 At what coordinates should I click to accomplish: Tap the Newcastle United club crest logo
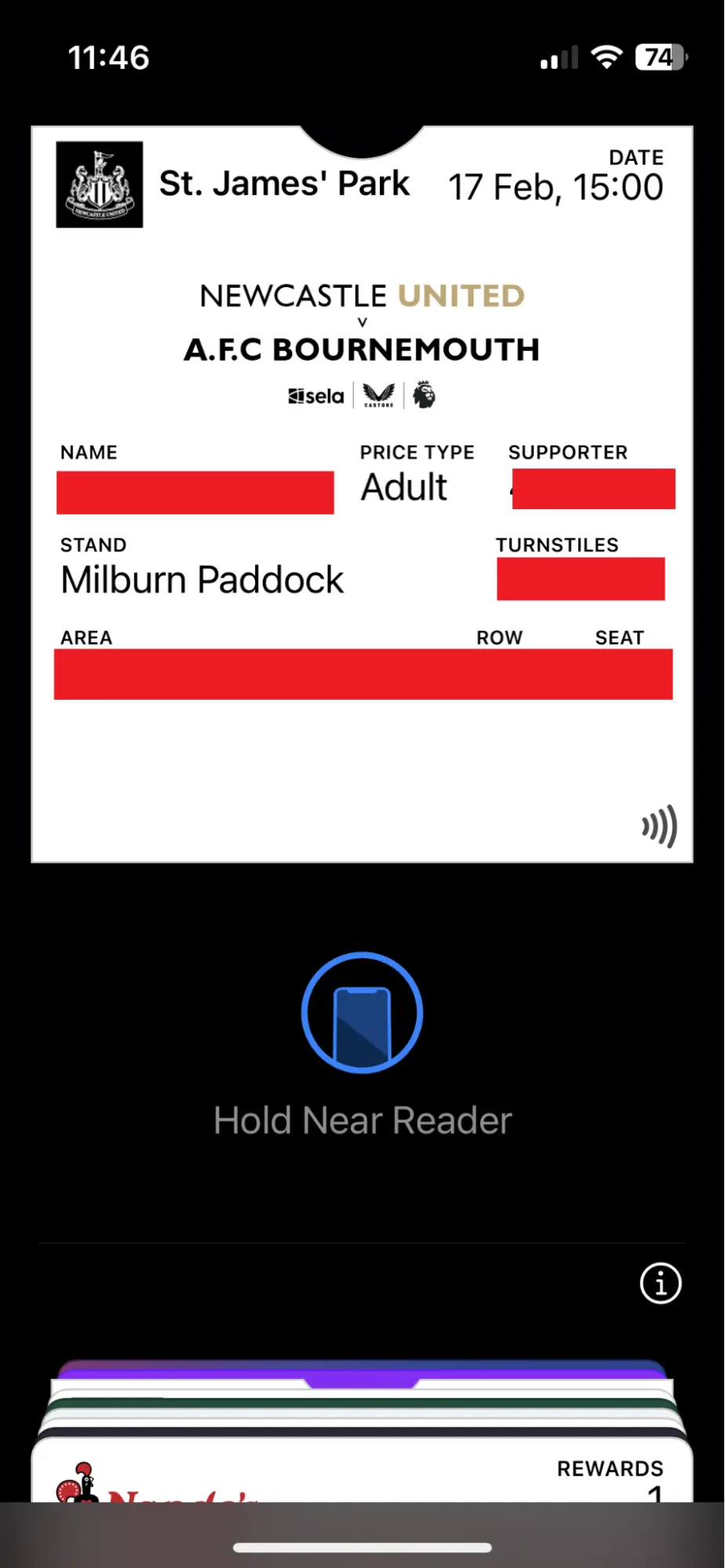[x=99, y=183]
